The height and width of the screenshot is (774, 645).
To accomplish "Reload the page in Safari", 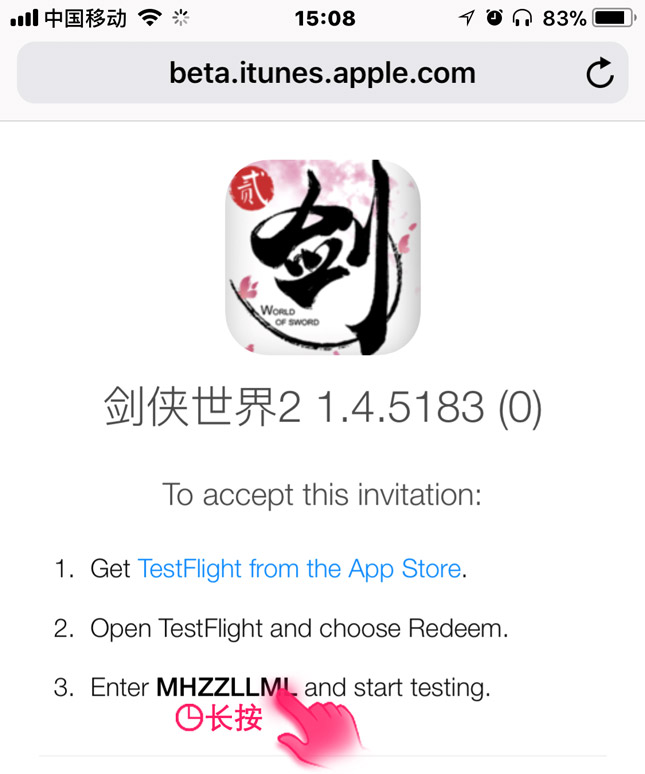I will click(599, 73).
